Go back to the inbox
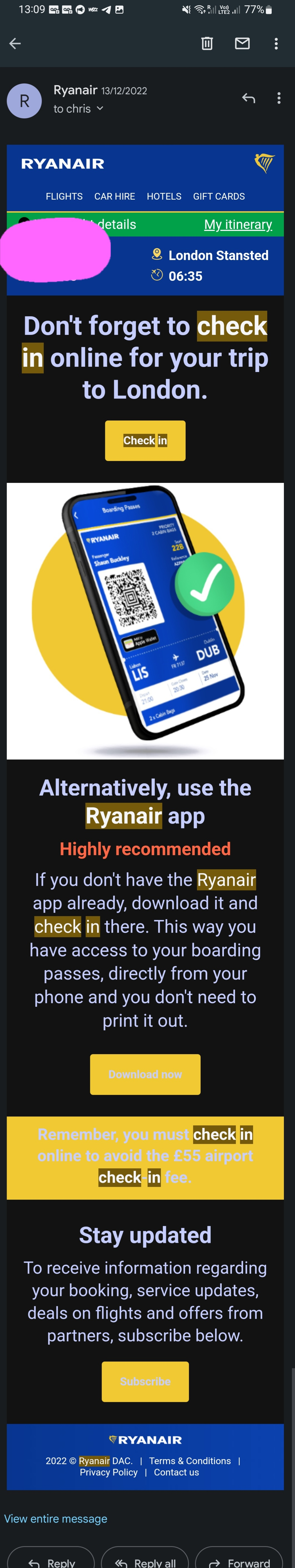Image resolution: width=295 pixels, height=1568 pixels. coord(15,43)
